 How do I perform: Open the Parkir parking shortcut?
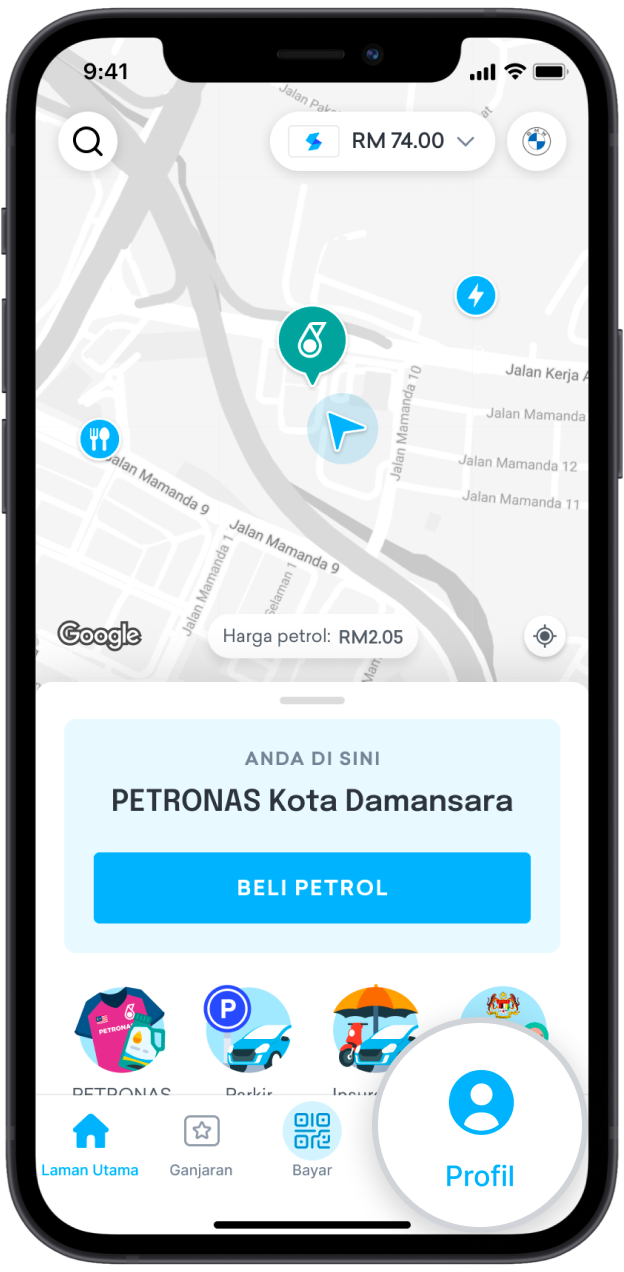pyautogui.click(x=248, y=1032)
